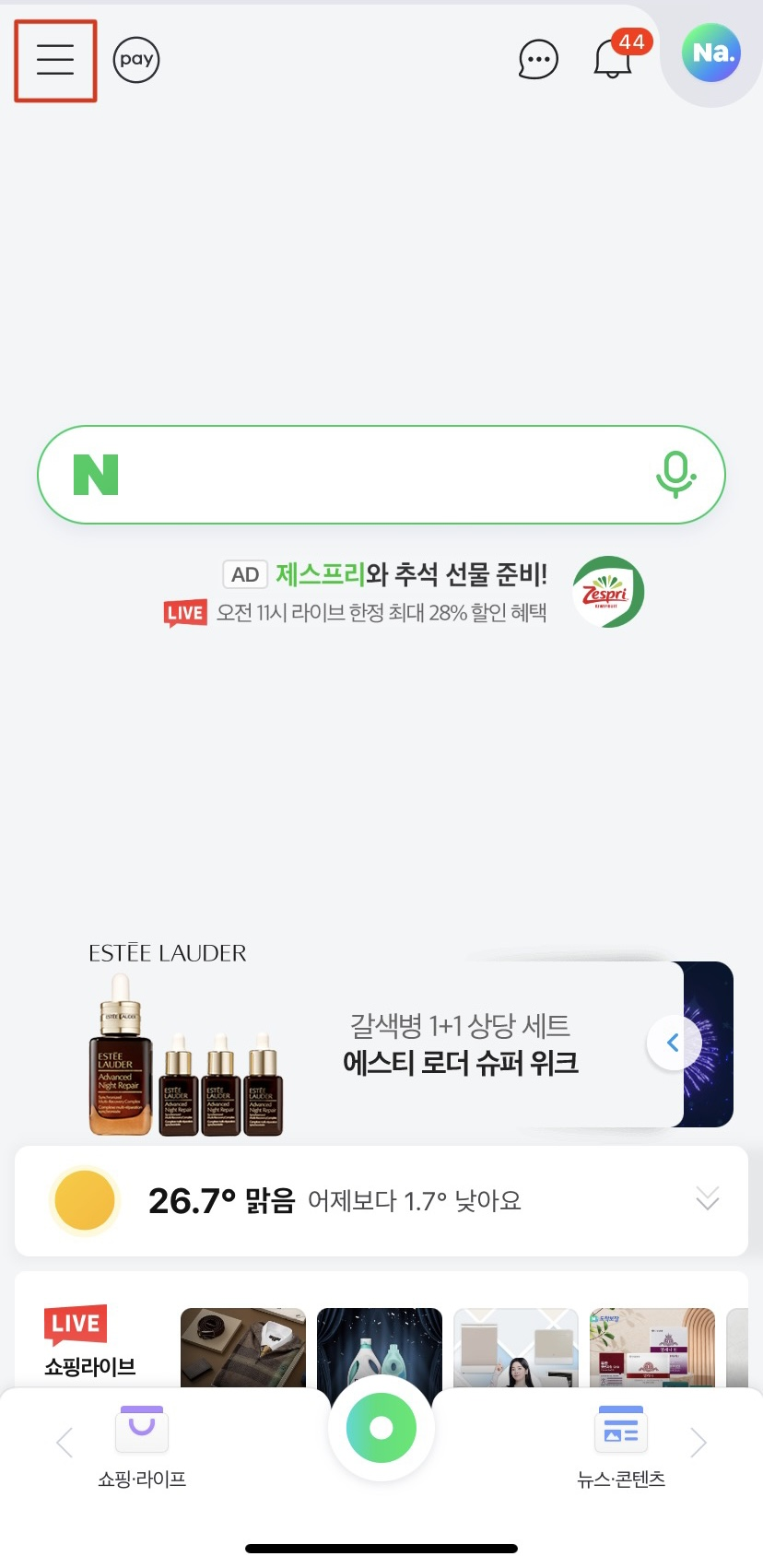Tap the right arrow in bottom navigation
The width and height of the screenshot is (763, 1568).
698,1443
